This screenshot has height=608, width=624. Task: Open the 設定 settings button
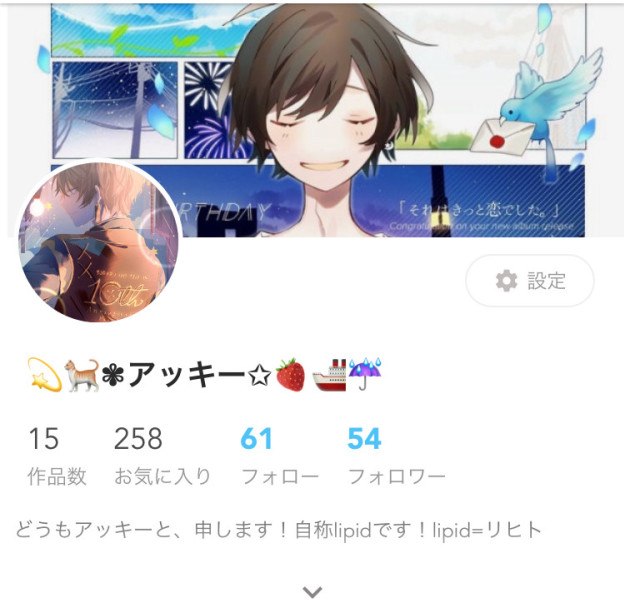pos(530,281)
